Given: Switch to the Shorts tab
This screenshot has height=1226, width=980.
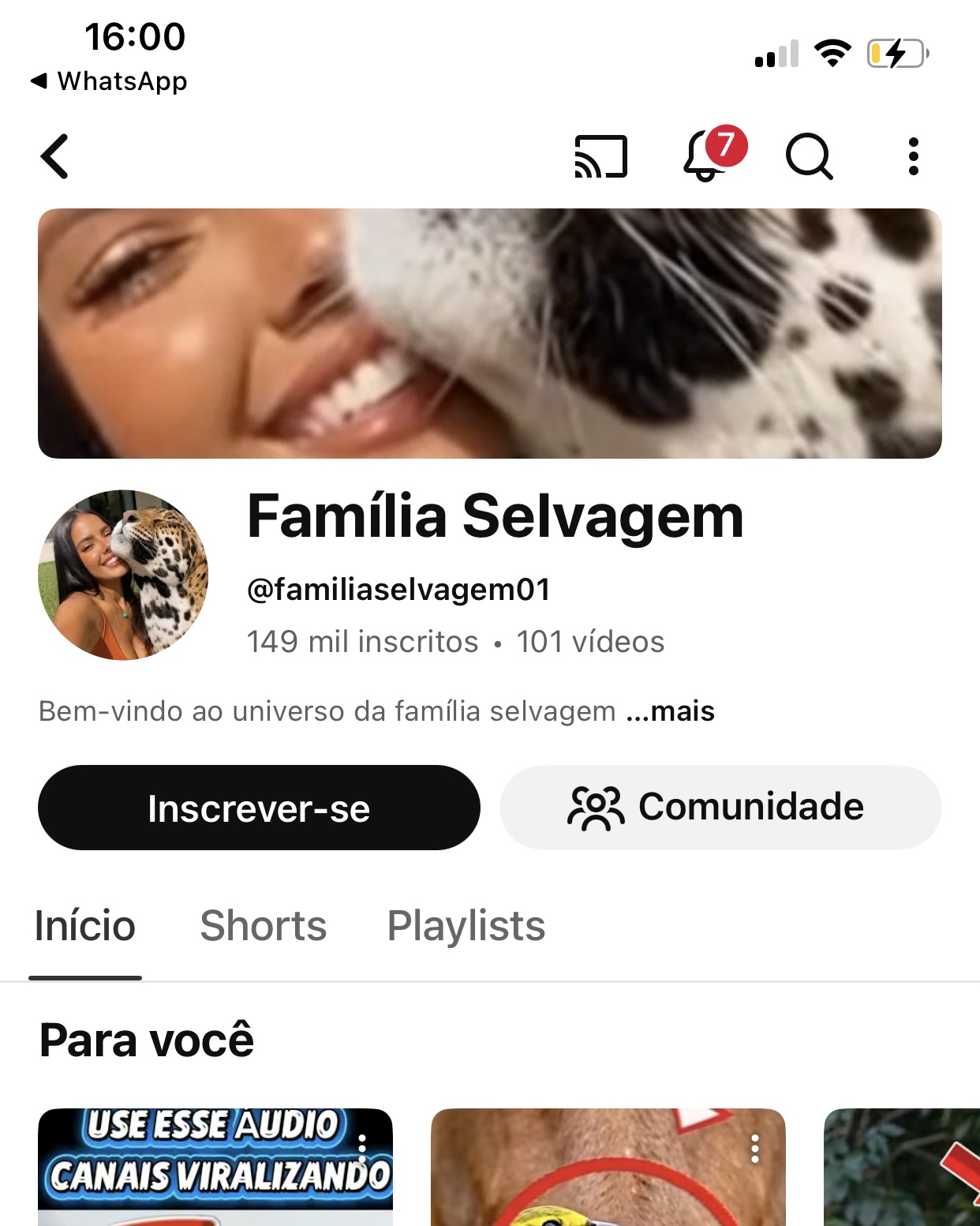Looking at the screenshot, I should pos(264,926).
